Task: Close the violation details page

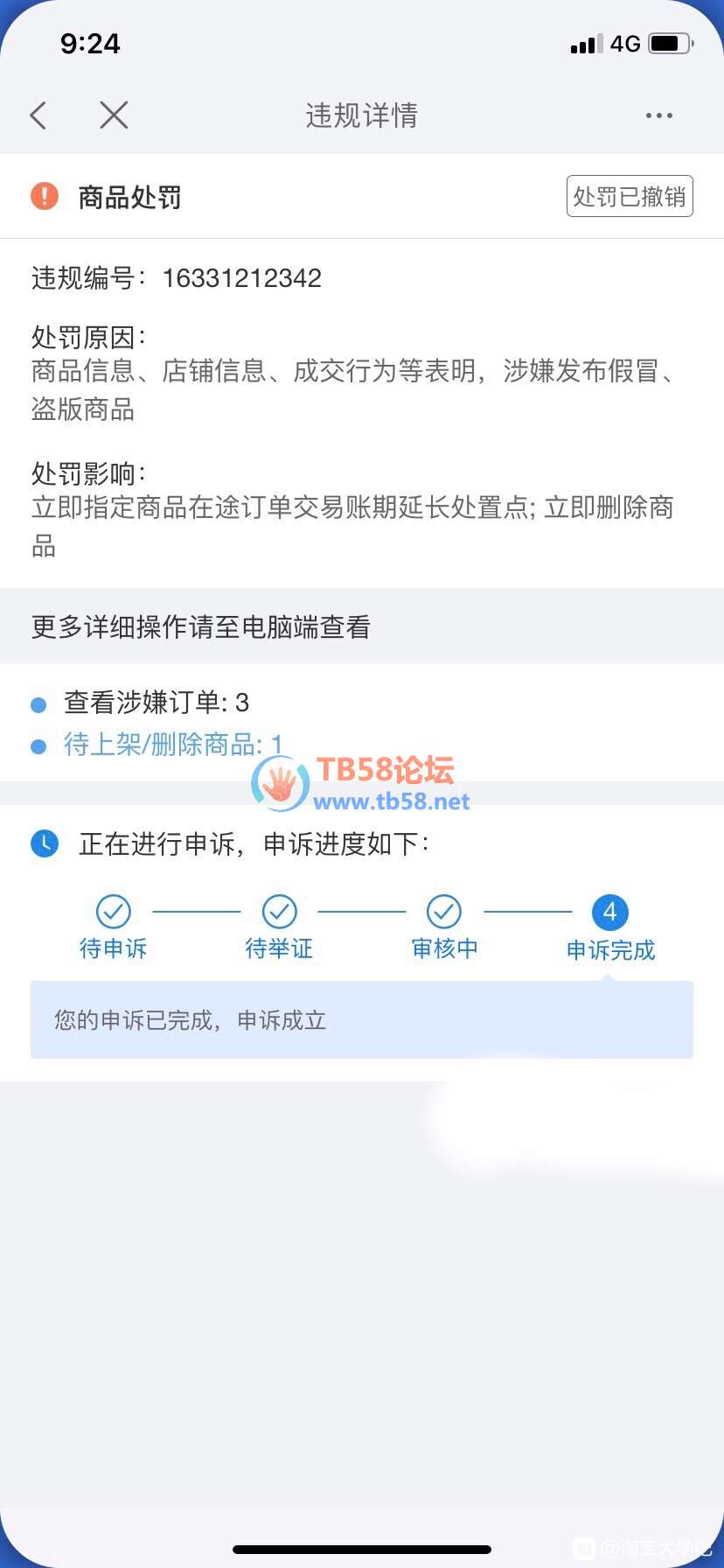Action: [x=114, y=115]
